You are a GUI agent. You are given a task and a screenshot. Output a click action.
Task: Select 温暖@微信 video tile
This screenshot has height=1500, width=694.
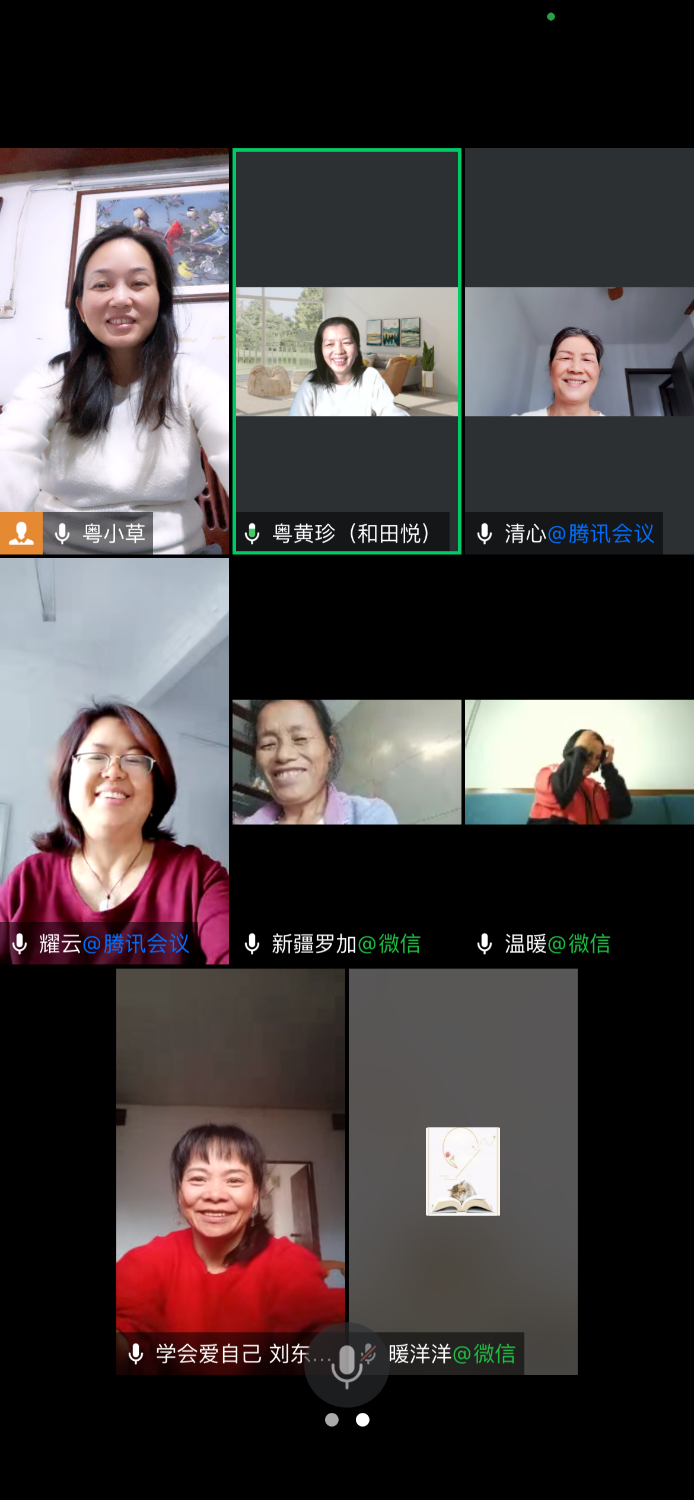(579, 762)
